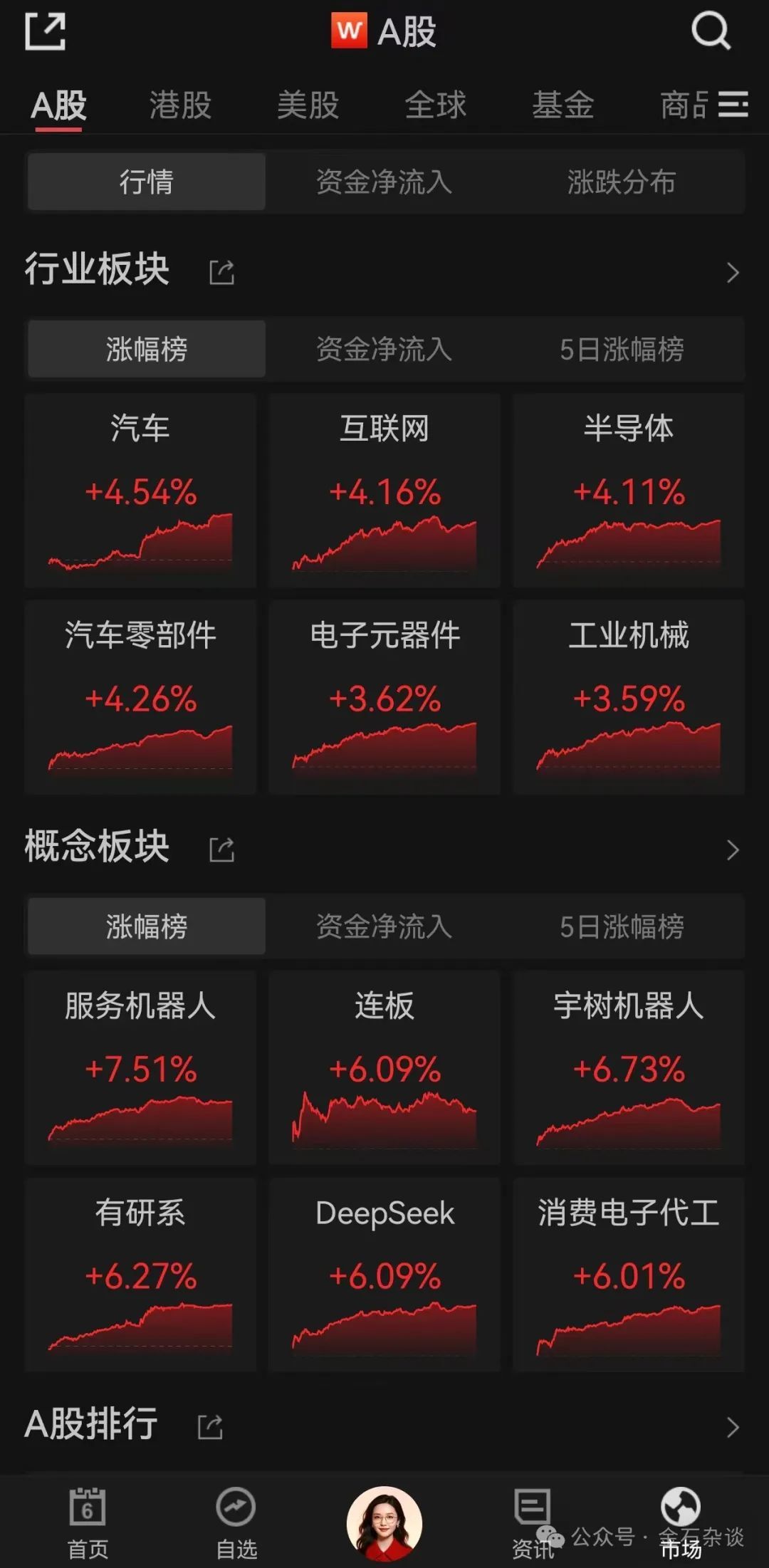Screen dimensions: 769x1568
Task: Open the market category list menu
Action: 733,105
